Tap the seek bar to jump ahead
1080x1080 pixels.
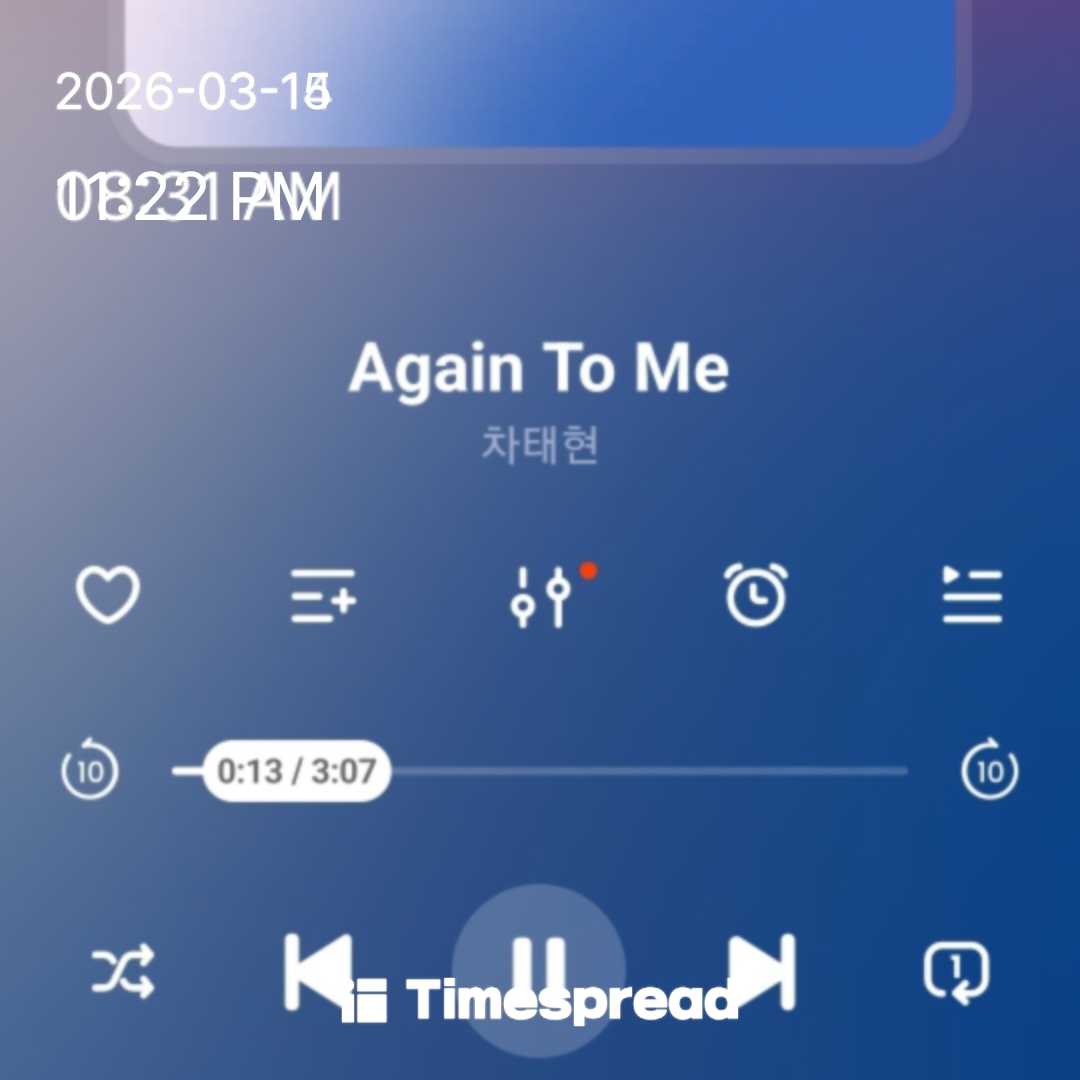pos(650,771)
